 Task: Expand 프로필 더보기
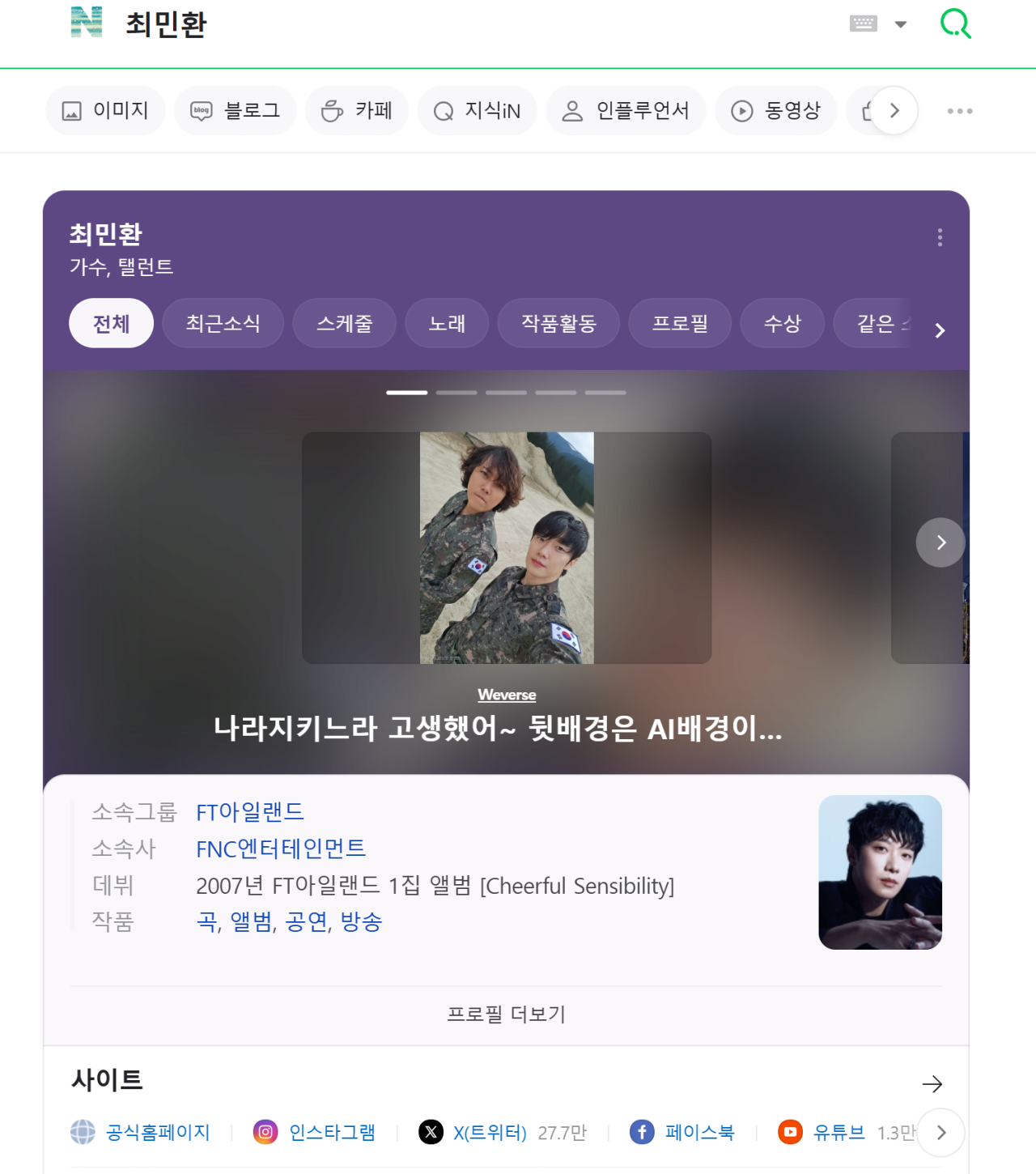(x=506, y=1014)
